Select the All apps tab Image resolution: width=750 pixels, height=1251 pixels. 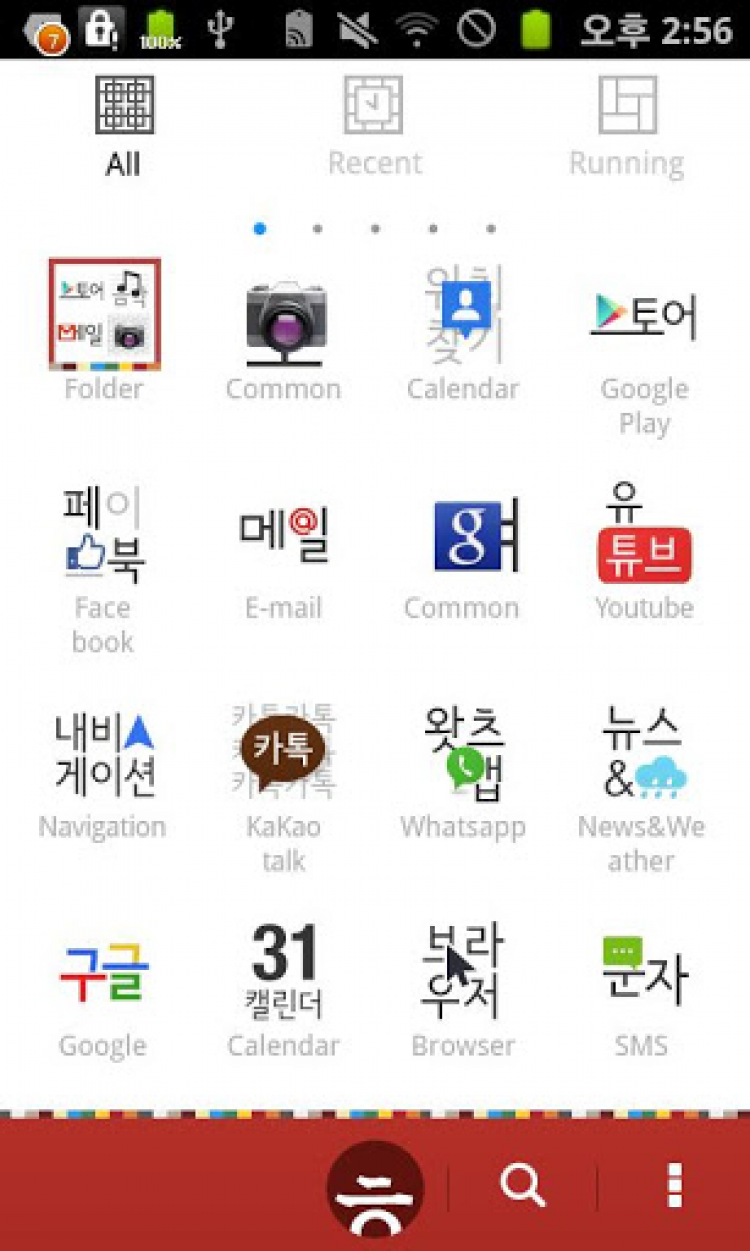[x=124, y=126]
